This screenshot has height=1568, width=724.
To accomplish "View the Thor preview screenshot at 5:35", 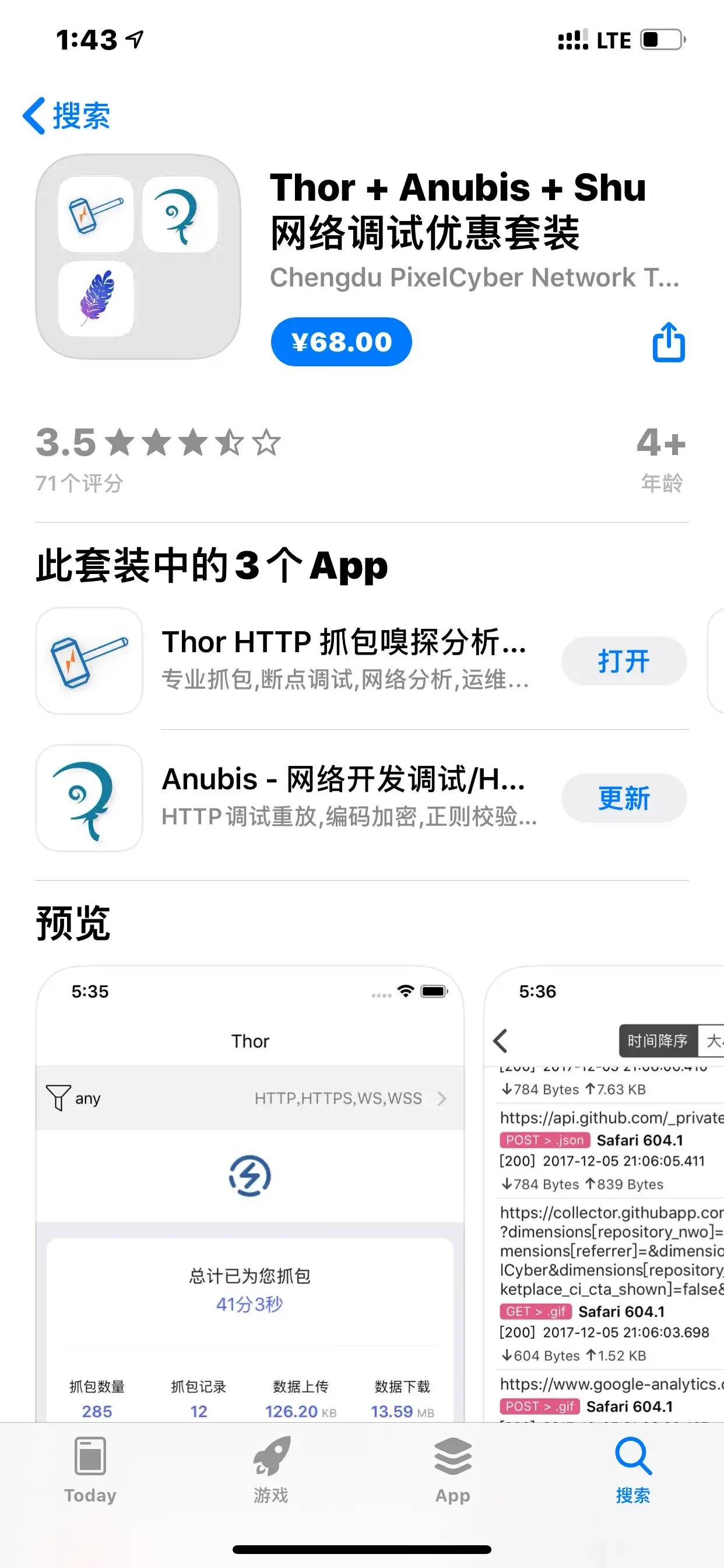I will pyautogui.click(x=249, y=1193).
